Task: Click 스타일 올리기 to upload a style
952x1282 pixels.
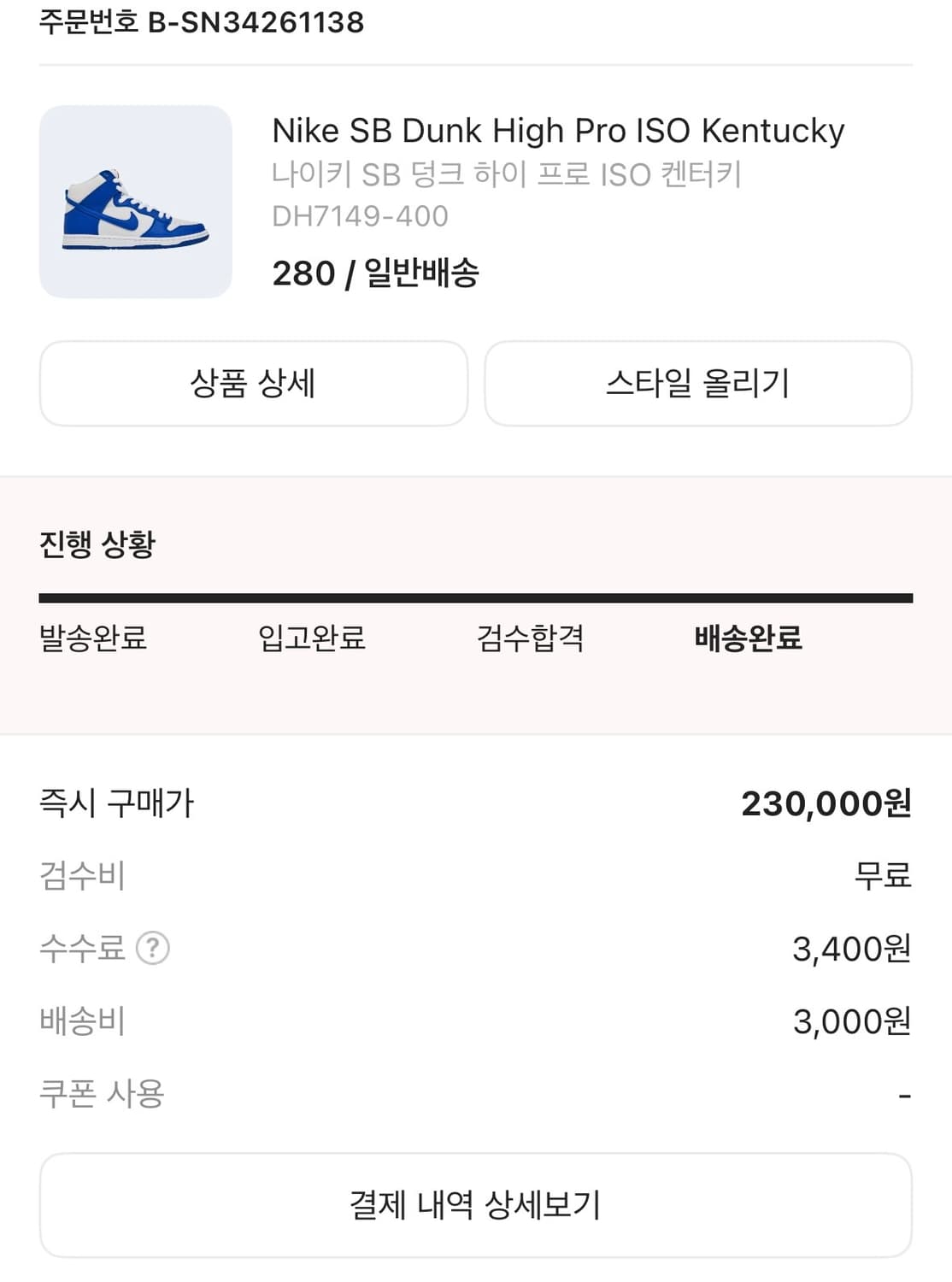Action: tap(697, 384)
